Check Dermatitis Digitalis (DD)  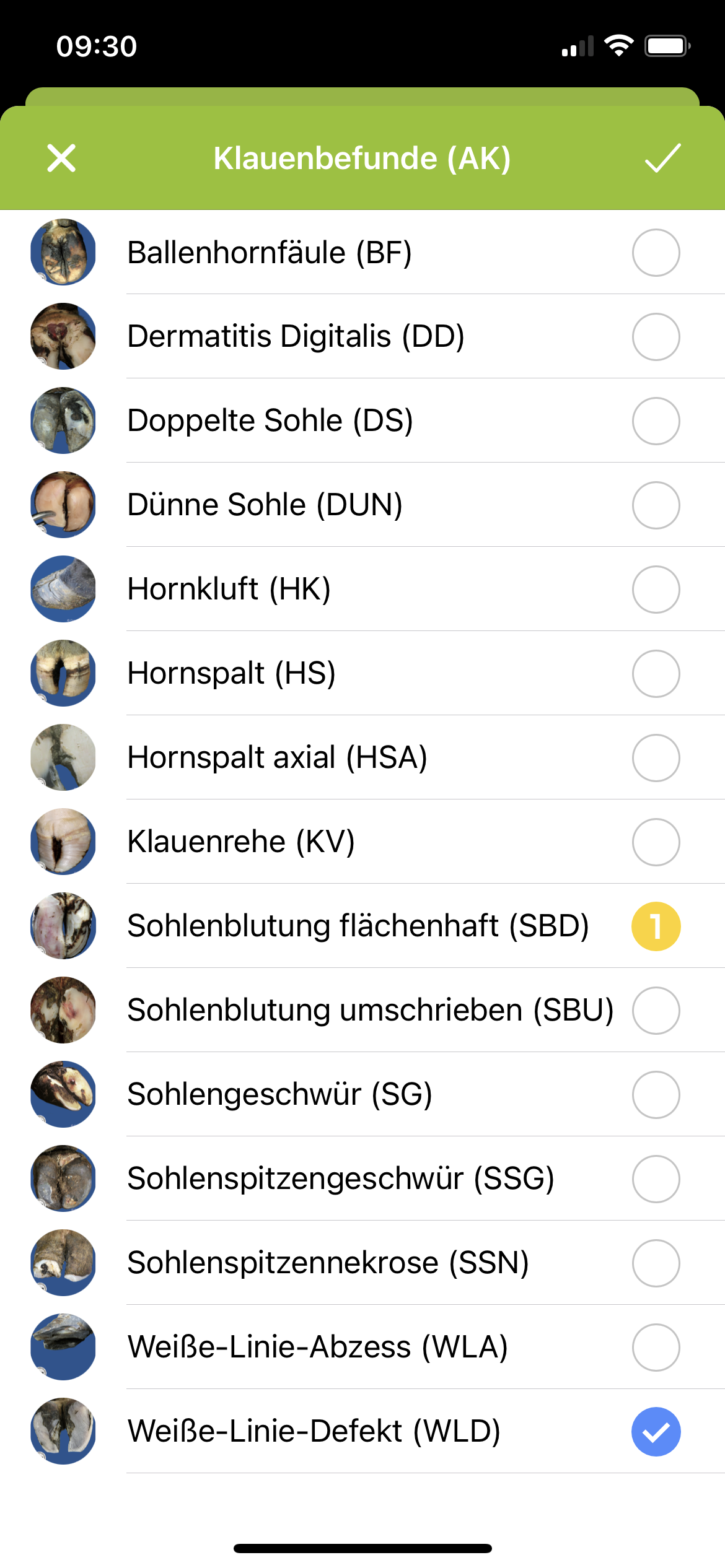(656, 337)
